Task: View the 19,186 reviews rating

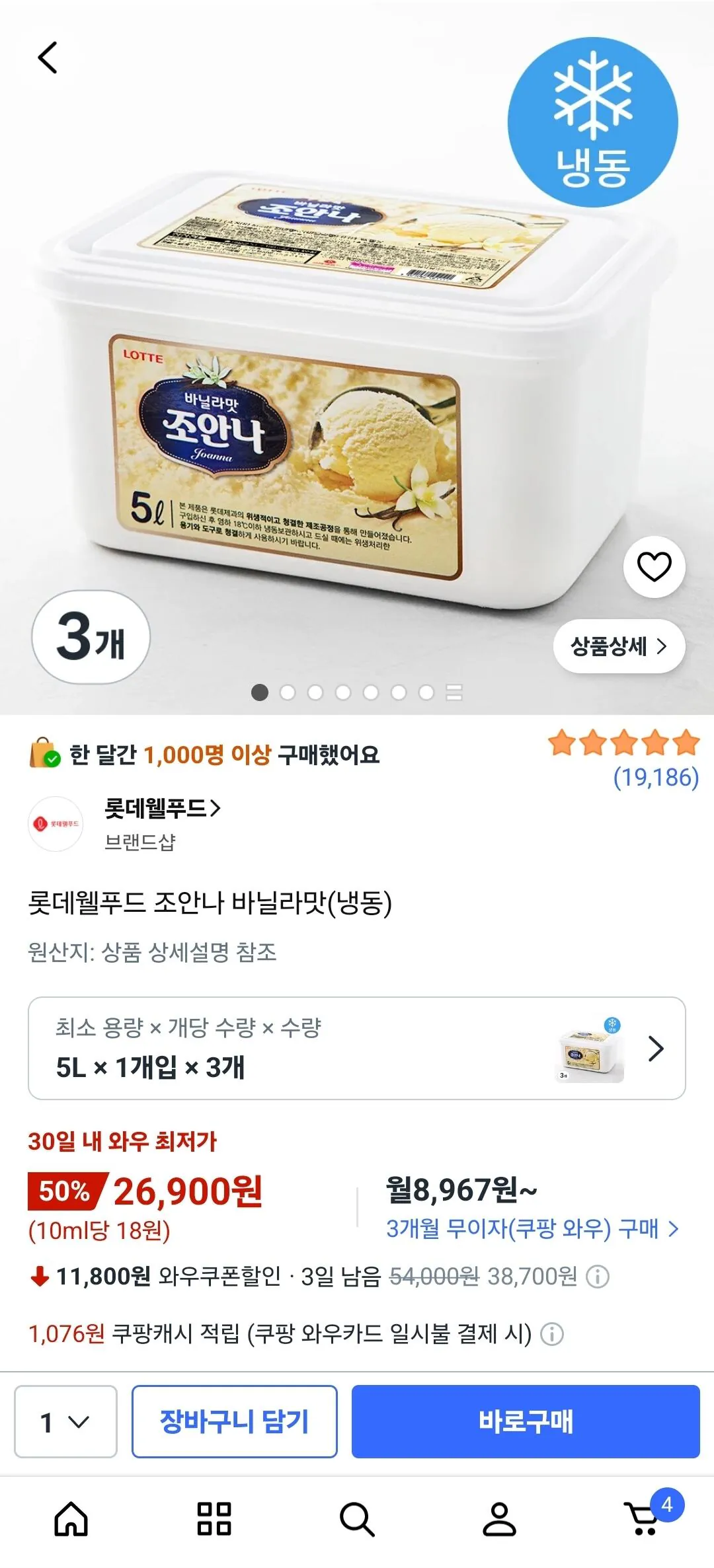Action: [x=623, y=760]
